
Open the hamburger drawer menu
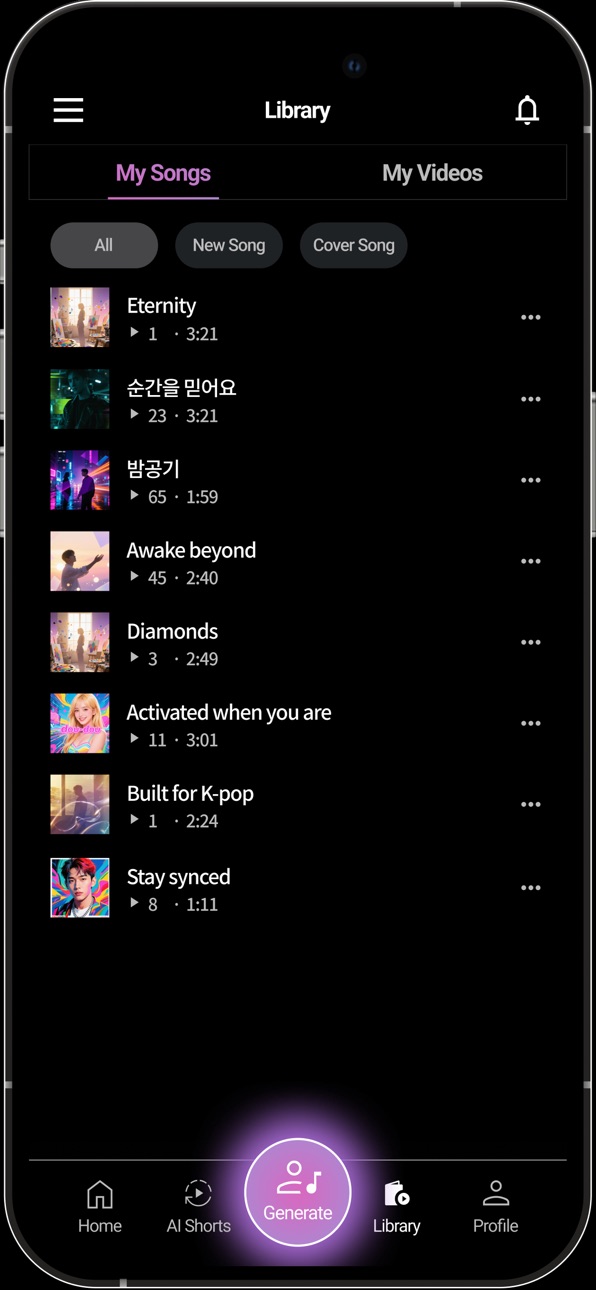(x=68, y=110)
